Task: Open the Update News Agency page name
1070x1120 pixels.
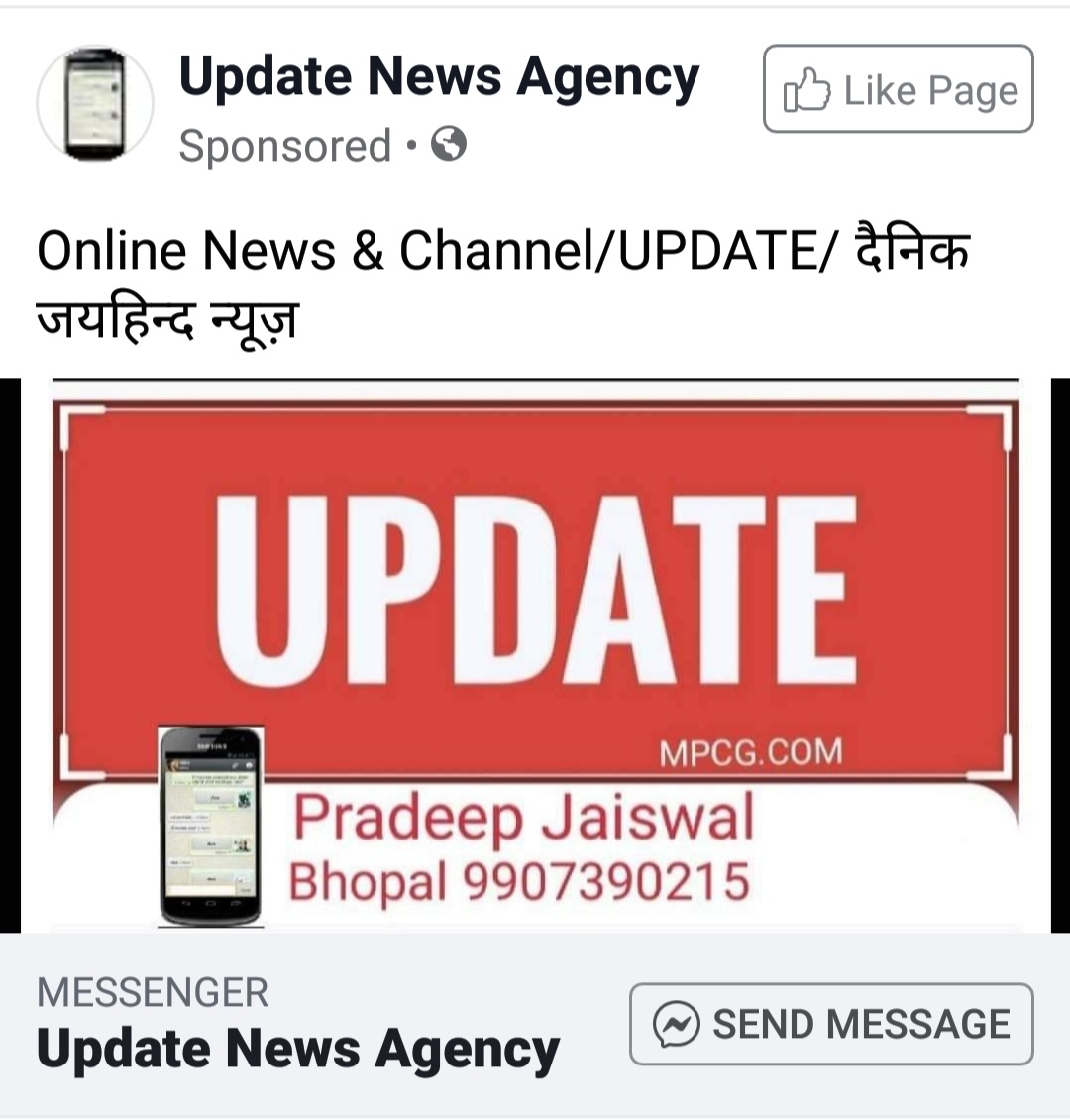Action: pyautogui.click(x=439, y=77)
